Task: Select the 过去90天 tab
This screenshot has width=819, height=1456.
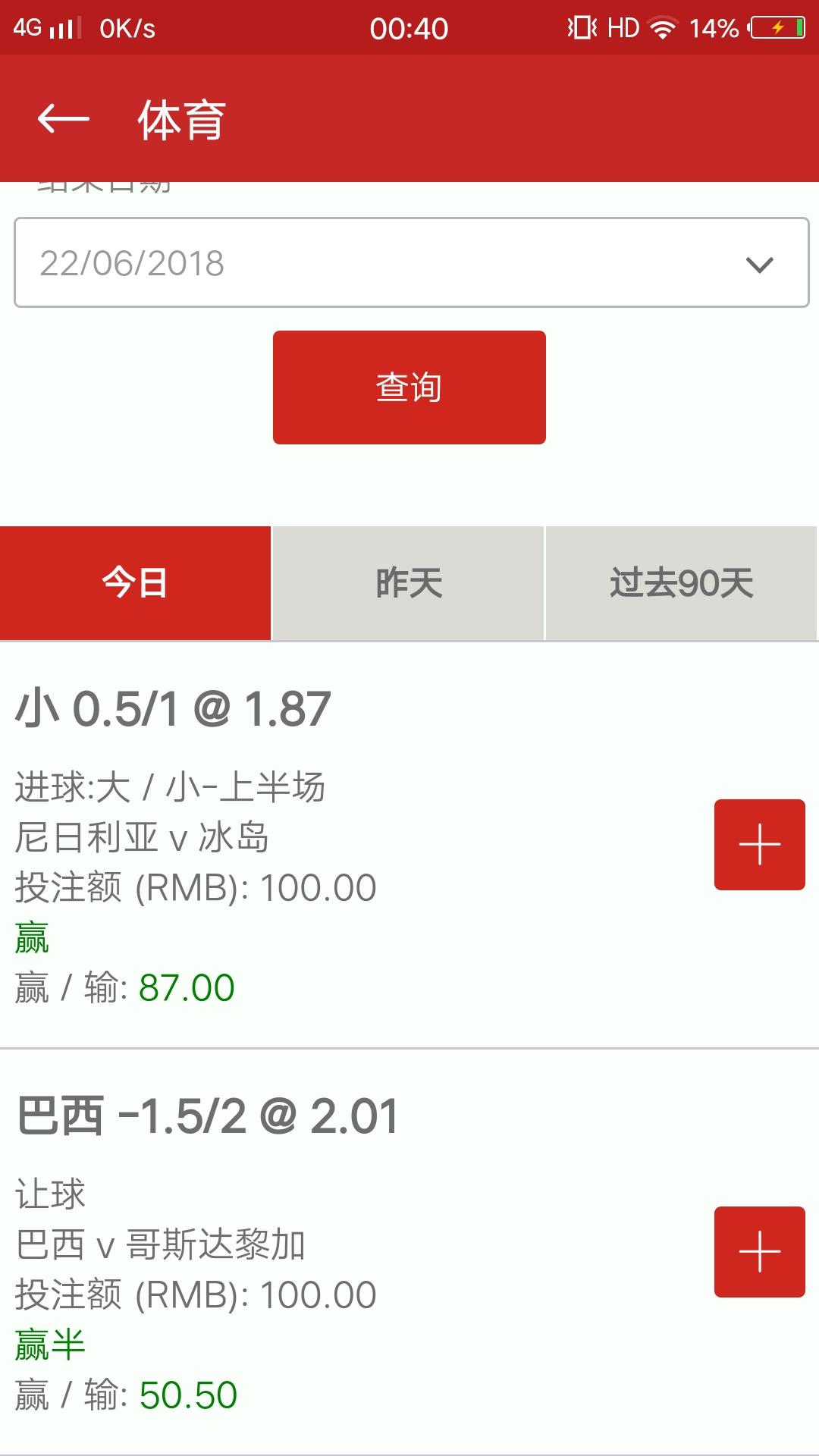Action: coord(682,583)
